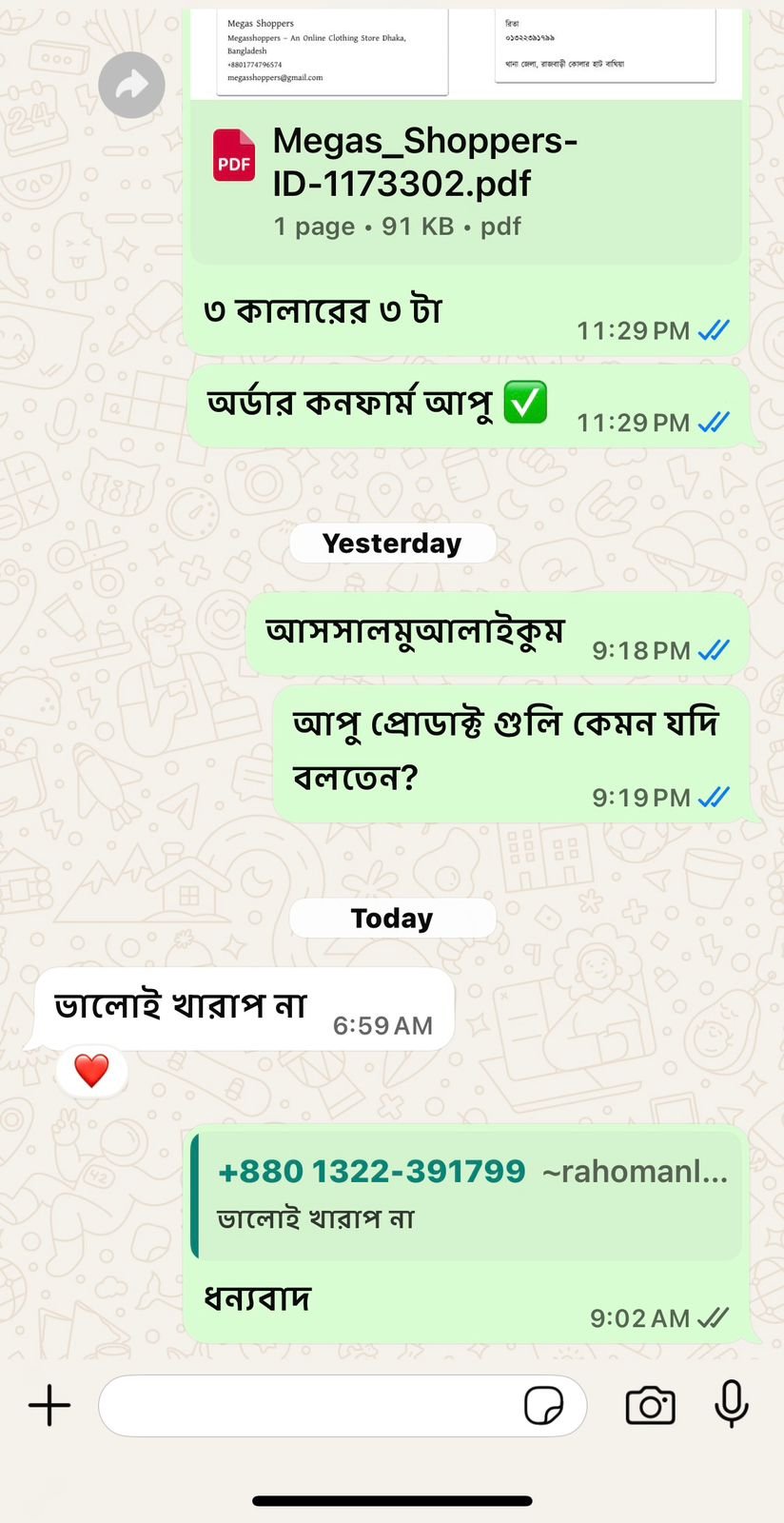
Task: Tap the microphone to record voice message
Action: tap(731, 1404)
